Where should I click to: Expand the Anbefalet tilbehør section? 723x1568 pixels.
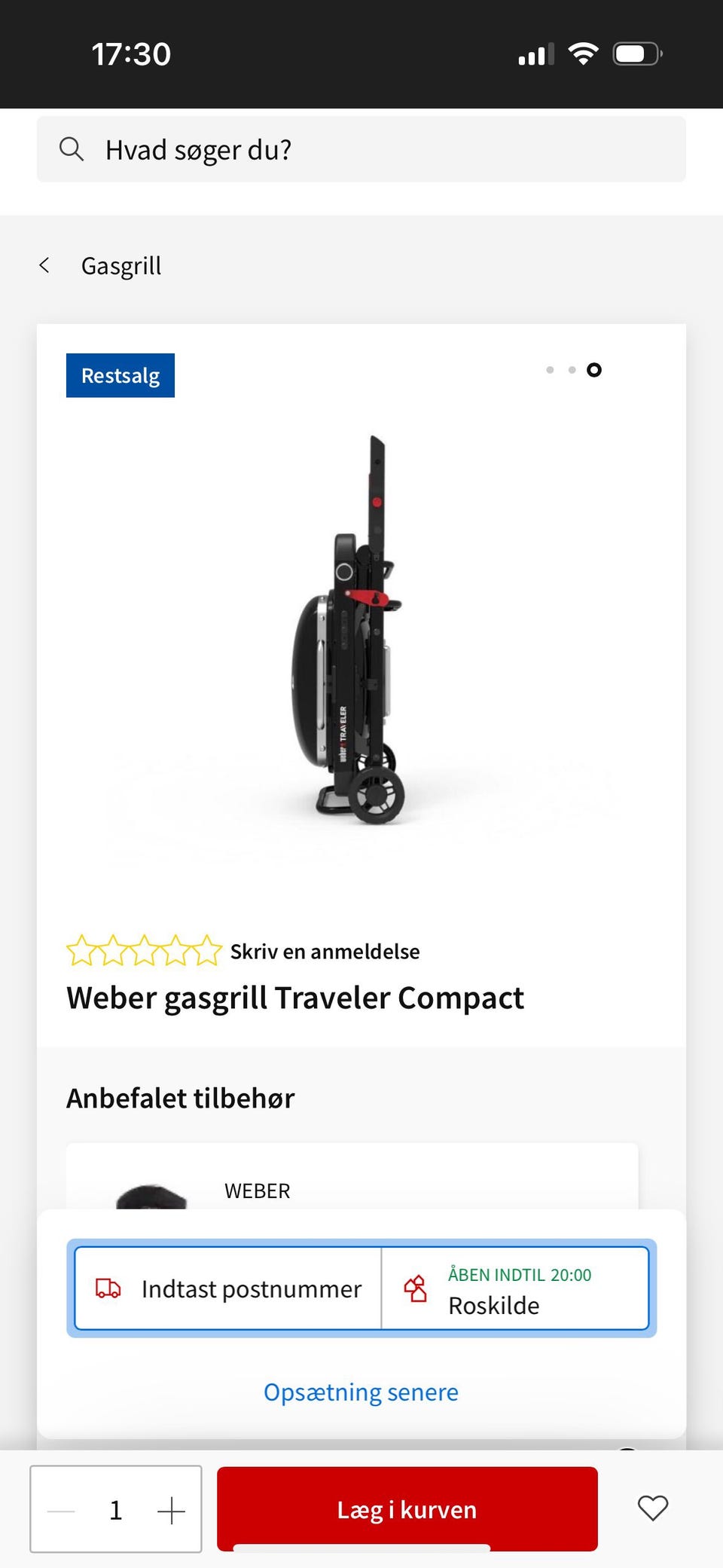[x=181, y=1098]
